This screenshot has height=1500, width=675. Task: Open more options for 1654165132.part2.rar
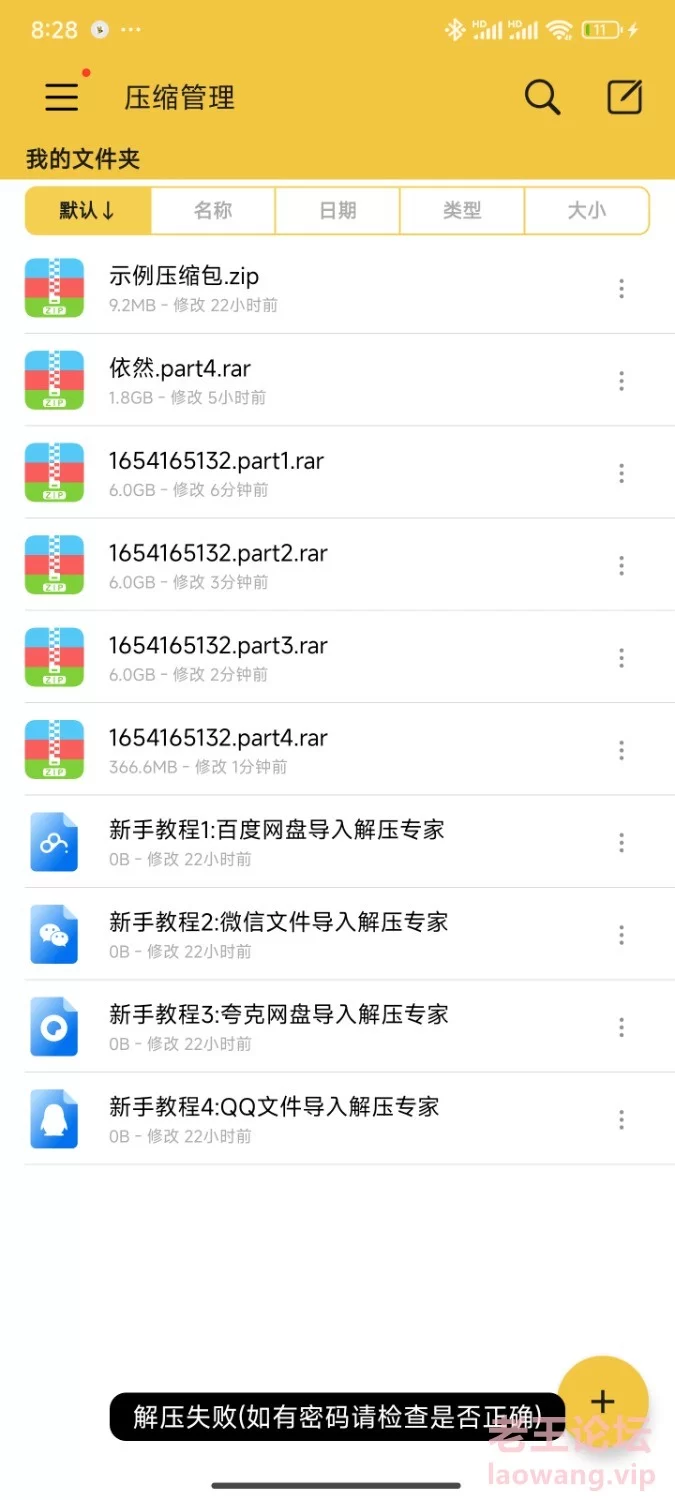click(621, 565)
